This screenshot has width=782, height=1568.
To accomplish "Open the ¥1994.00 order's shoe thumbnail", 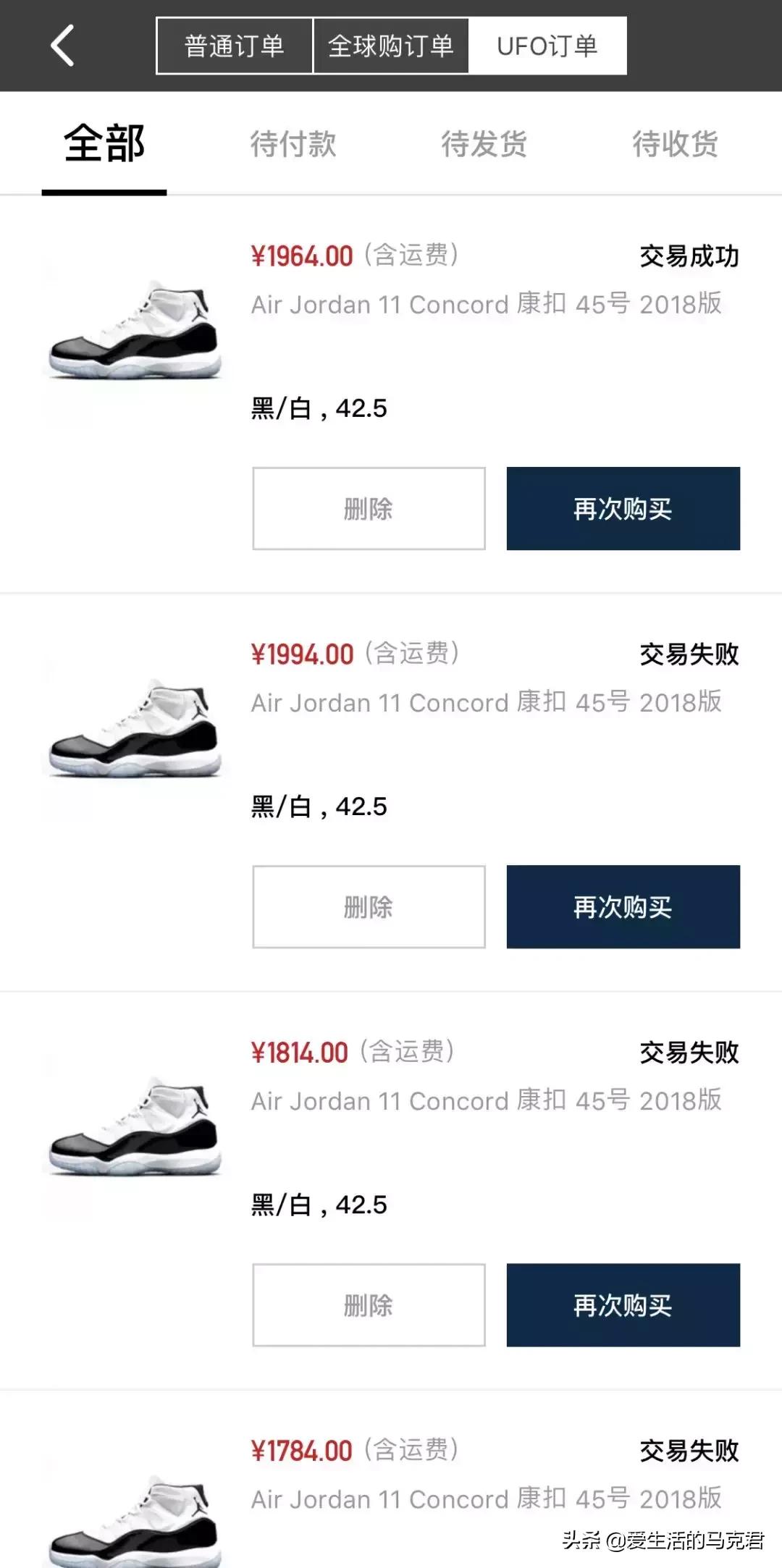I will [x=135, y=729].
